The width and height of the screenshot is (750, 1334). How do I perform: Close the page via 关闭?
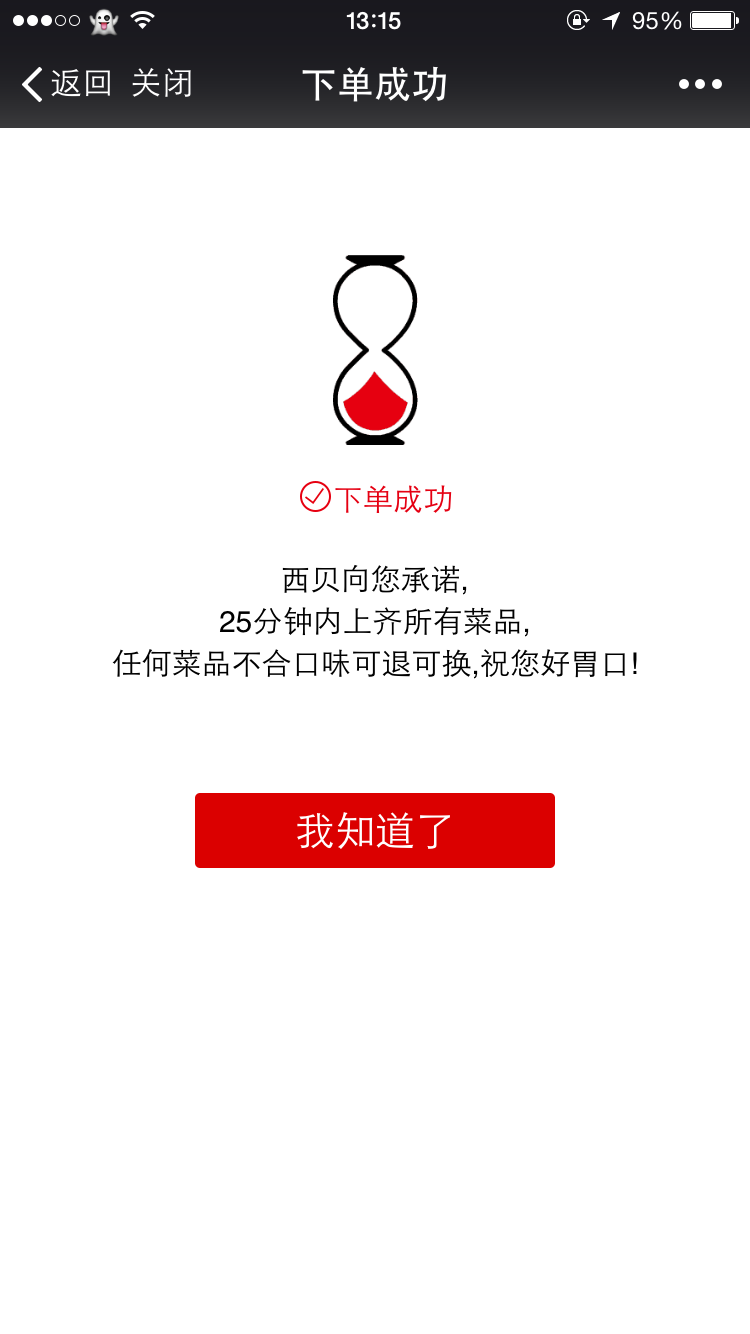pyautogui.click(x=162, y=84)
